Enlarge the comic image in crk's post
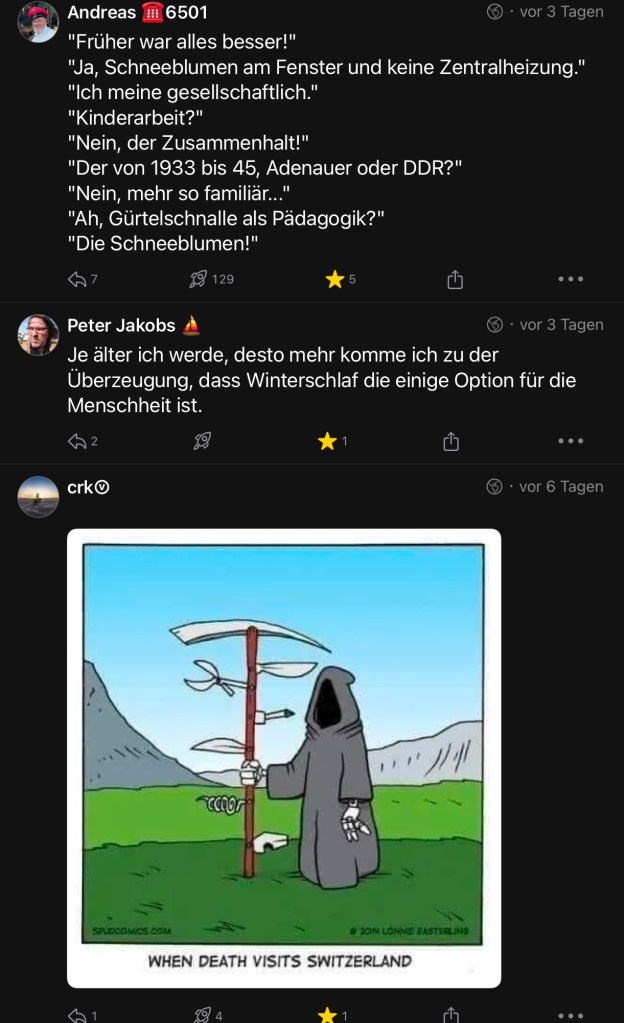This screenshot has height=1023, width=624. pyautogui.click(x=284, y=757)
